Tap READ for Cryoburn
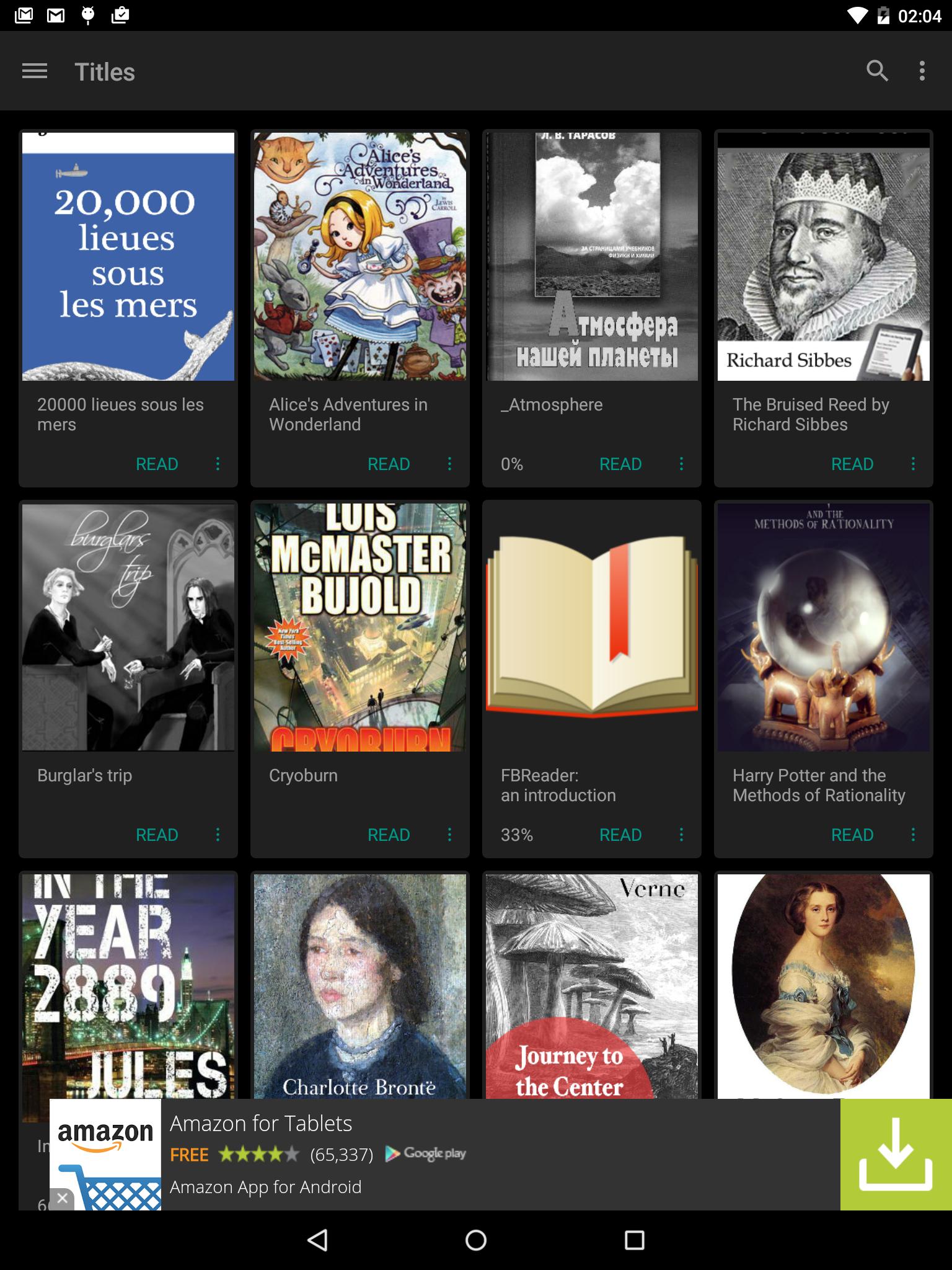This screenshot has height=1270, width=952. pos(389,835)
